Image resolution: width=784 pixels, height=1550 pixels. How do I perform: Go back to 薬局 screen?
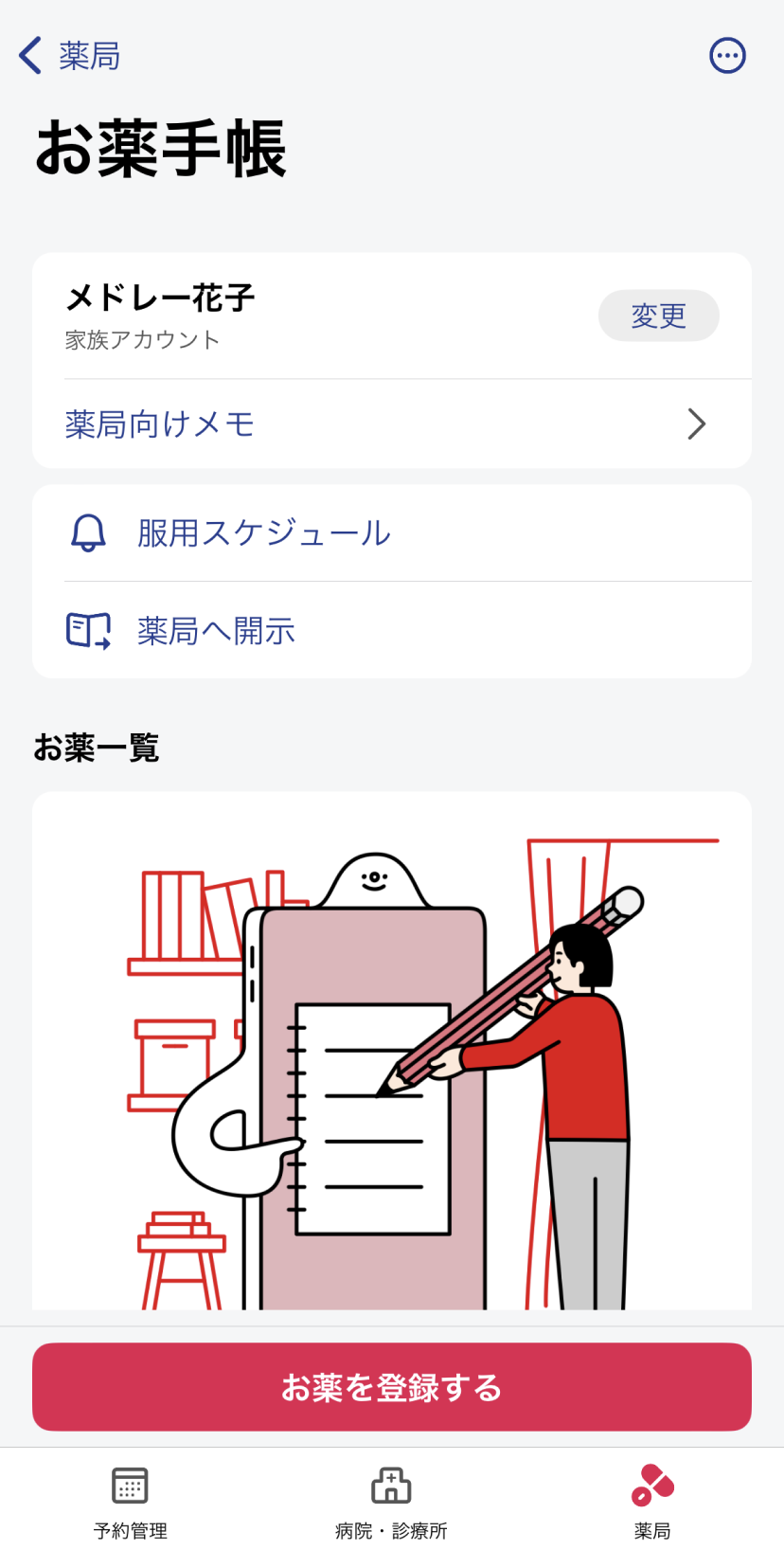click(69, 56)
